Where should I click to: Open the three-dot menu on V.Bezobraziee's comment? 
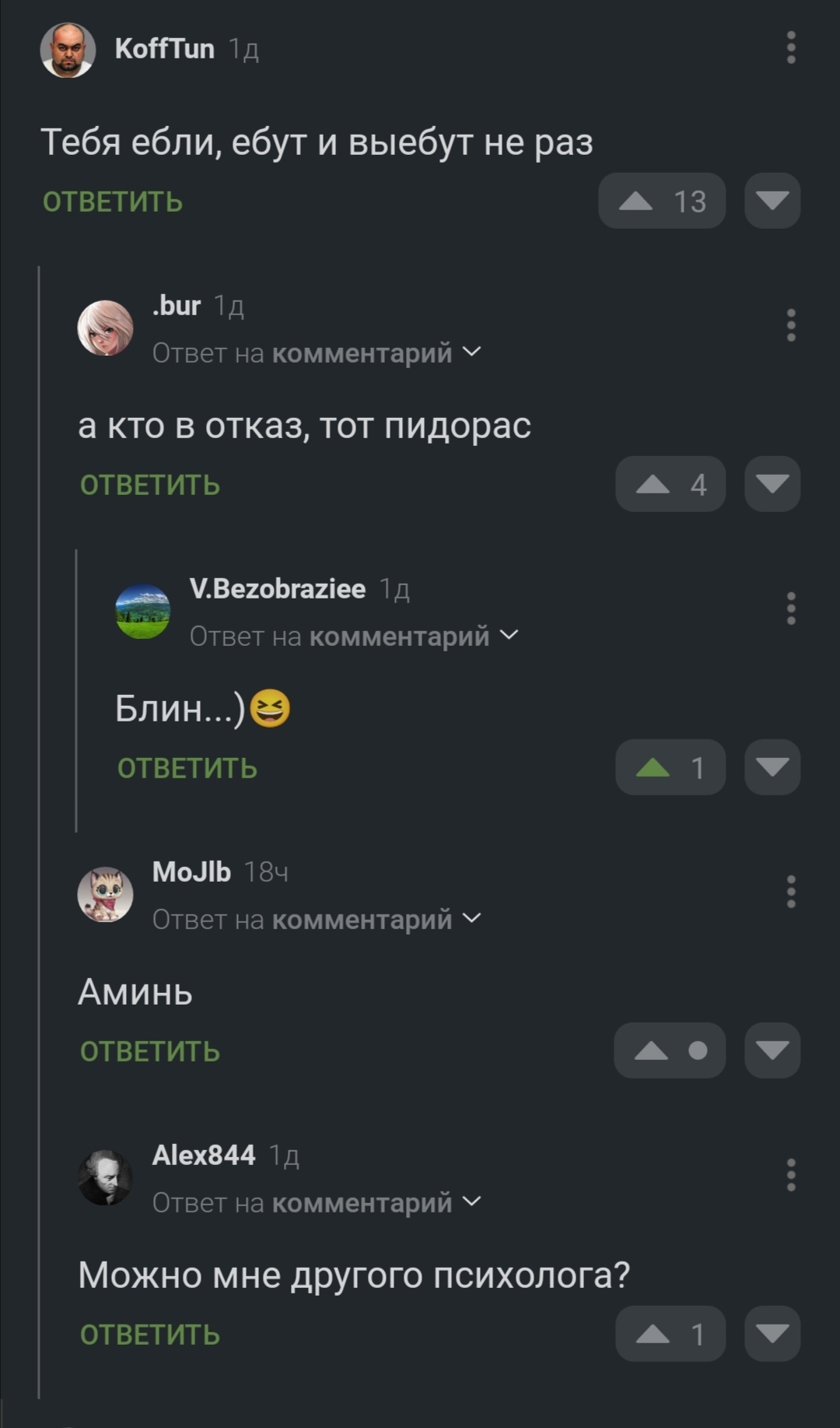(x=790, y=609)
